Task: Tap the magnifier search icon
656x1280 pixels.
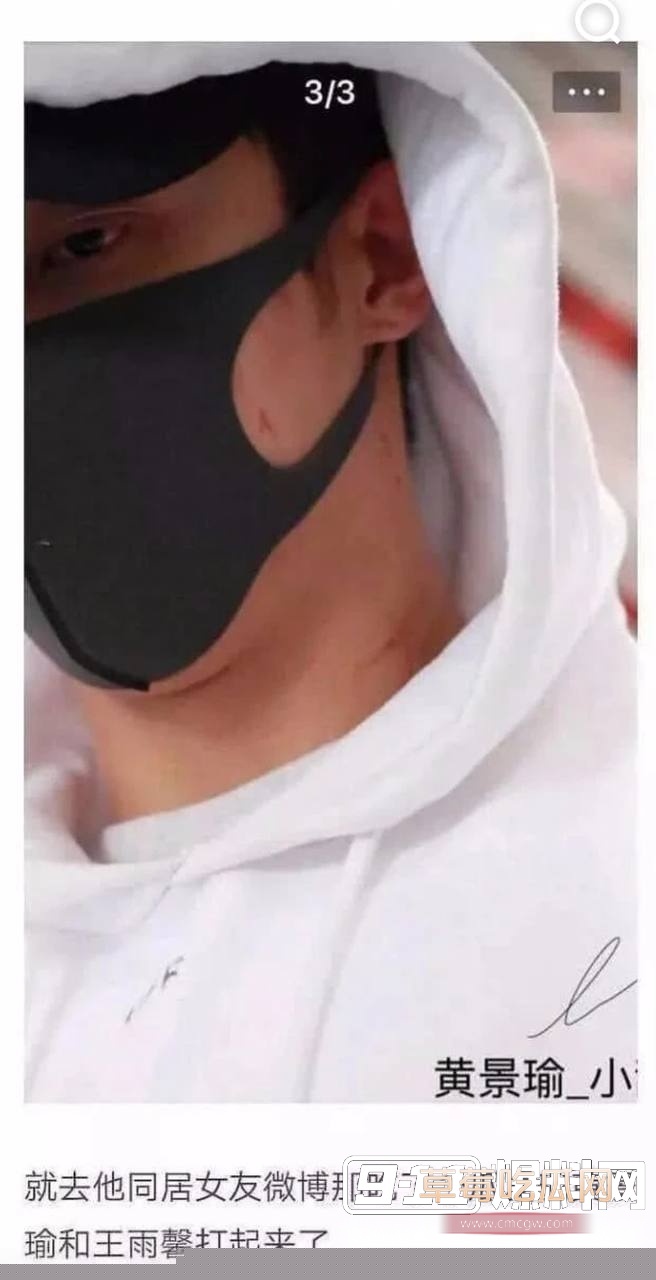Action: pos(599,19)
